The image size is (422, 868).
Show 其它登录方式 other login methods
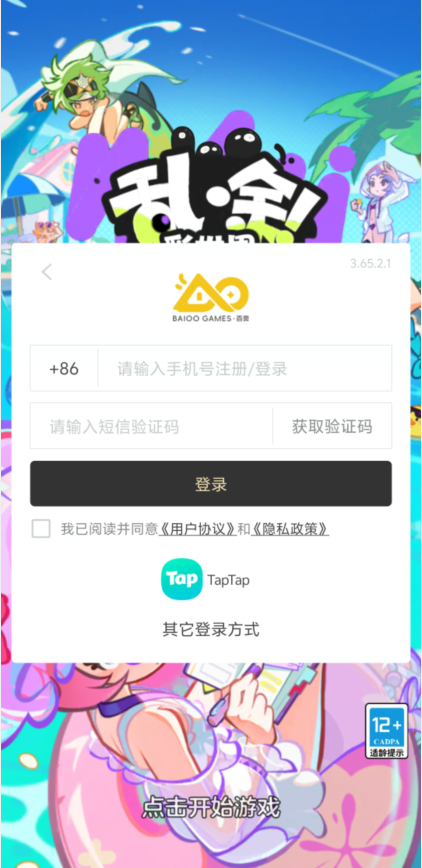pos(211,629)
